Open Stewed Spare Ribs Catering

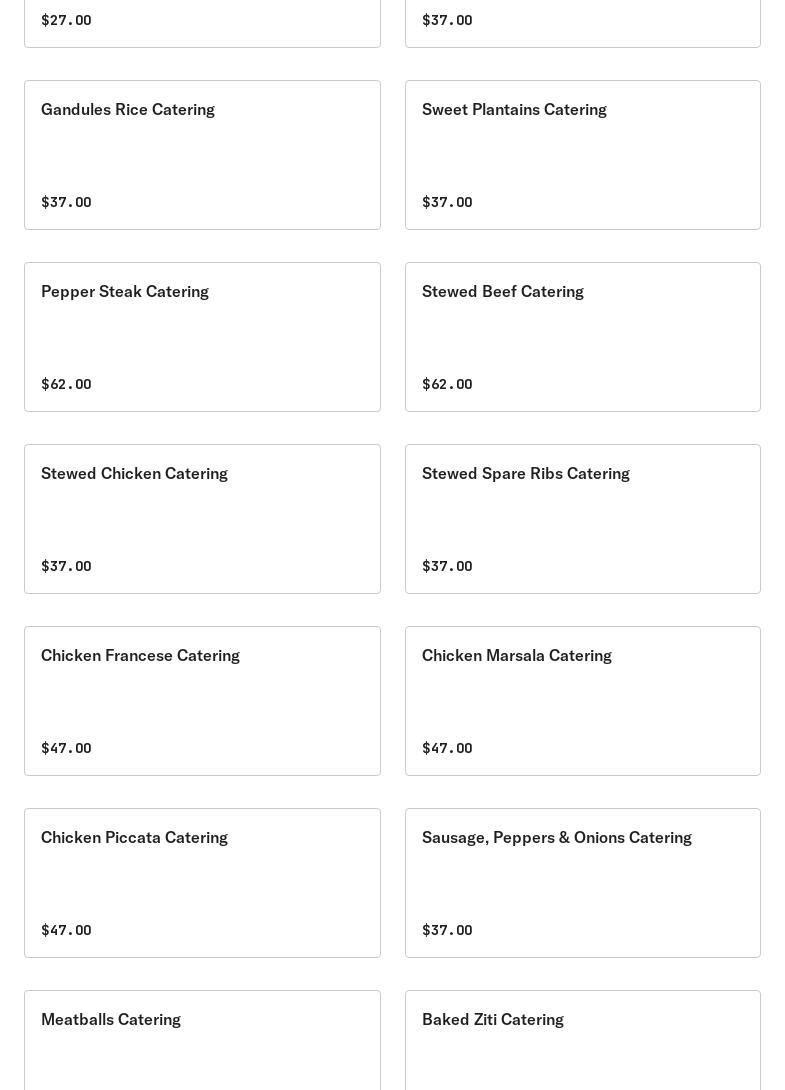pos(582,519)
